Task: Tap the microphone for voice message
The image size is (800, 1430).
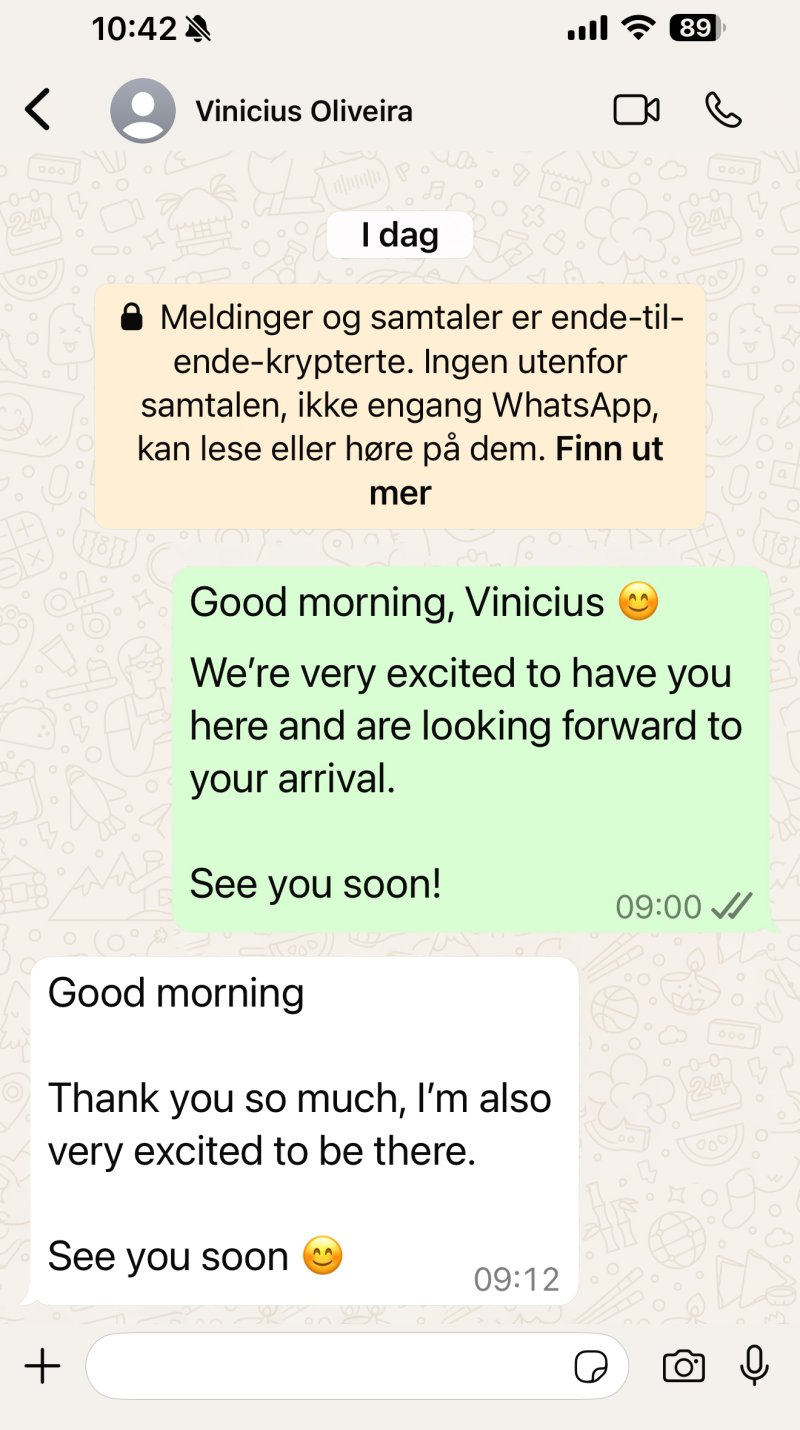Action: (x=754, y=1366)
